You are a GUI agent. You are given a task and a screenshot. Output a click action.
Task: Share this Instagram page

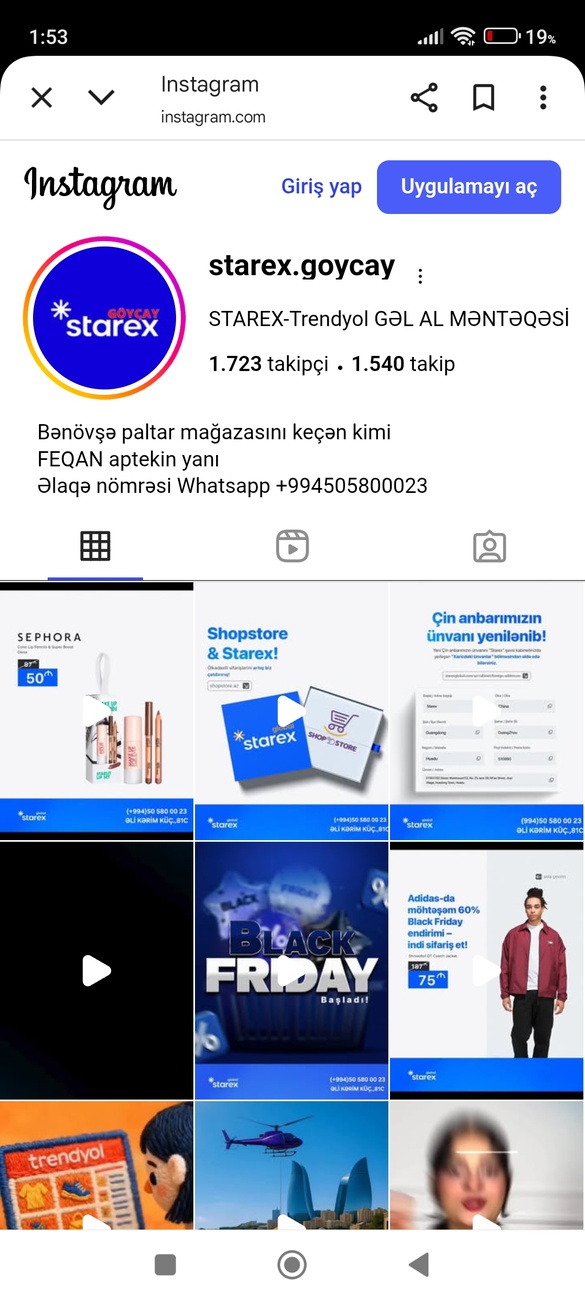click(424, 97)
